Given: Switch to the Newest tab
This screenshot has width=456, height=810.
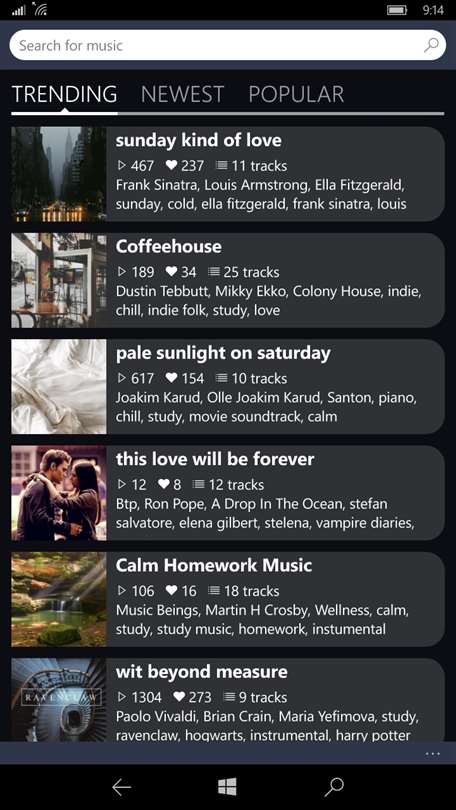Looking at the screenshot, I should (x=182, y=94).
